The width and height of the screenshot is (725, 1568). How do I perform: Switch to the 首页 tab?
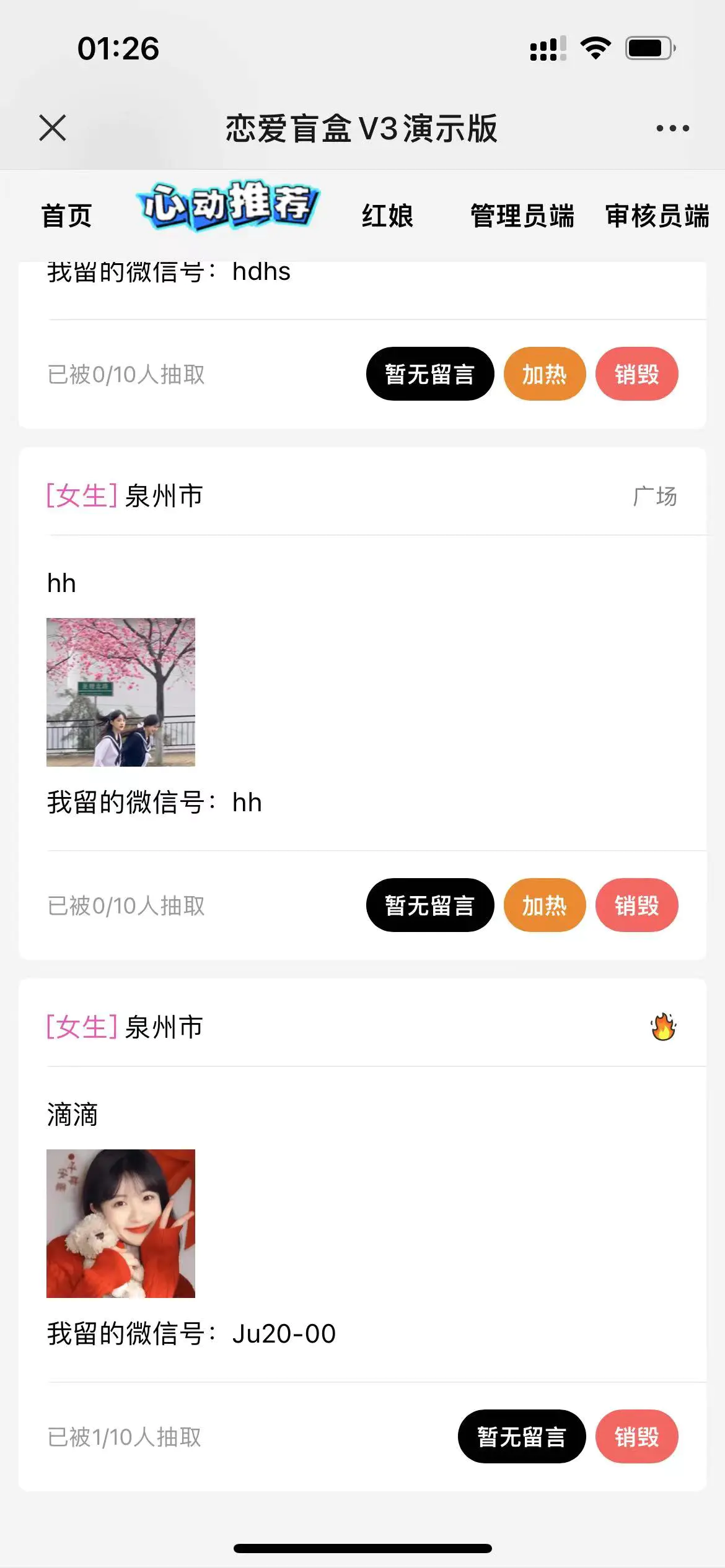click(x=66, y=216)
